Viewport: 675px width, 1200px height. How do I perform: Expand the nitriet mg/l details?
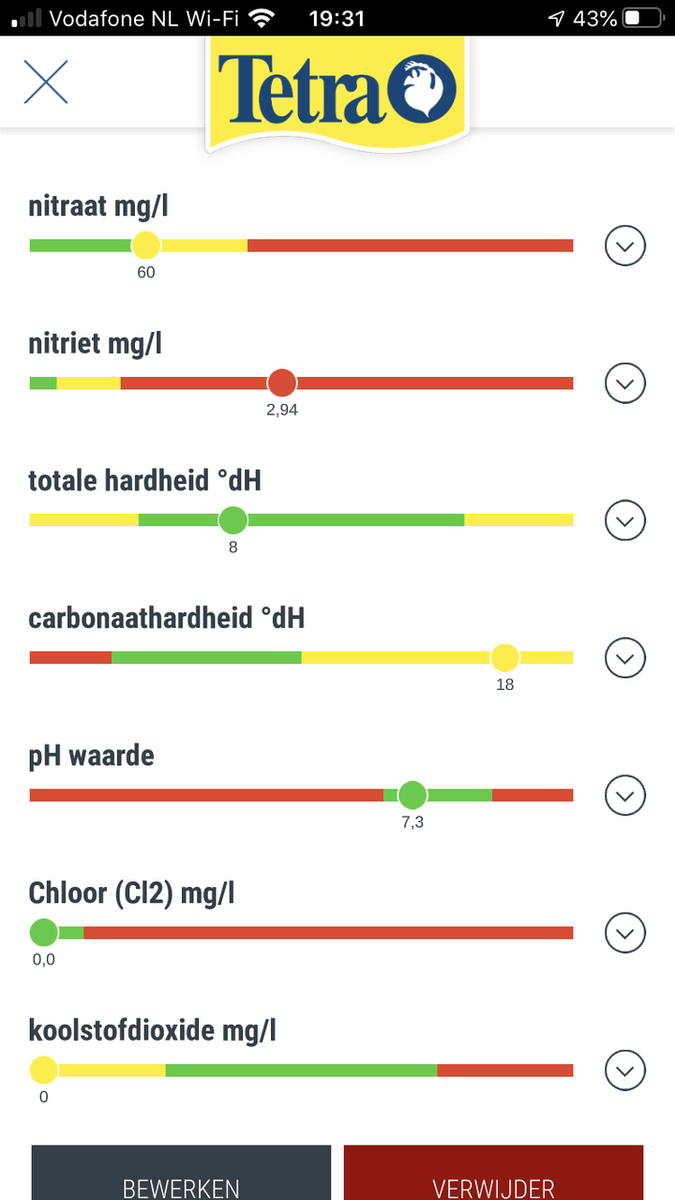[626, 383]
